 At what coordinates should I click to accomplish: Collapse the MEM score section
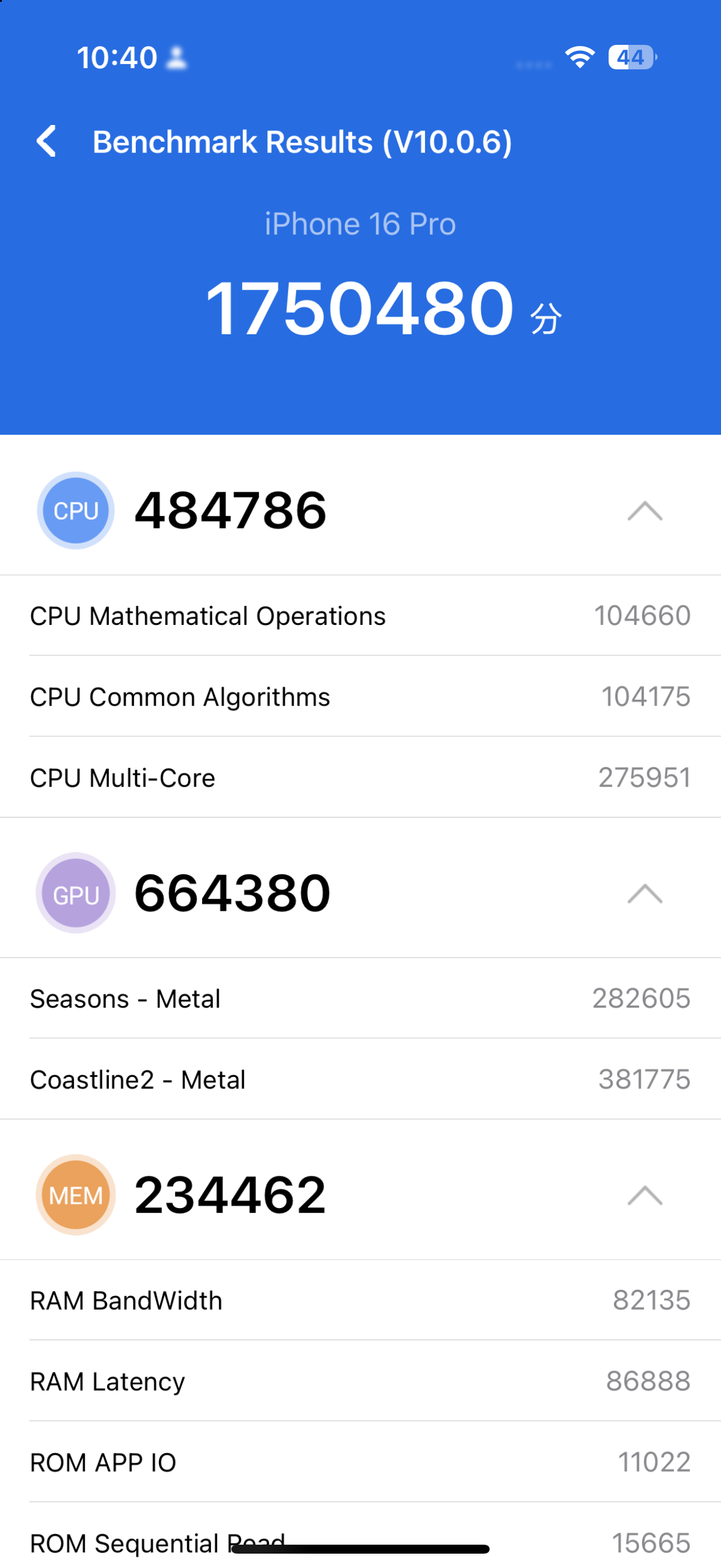[644, 1195]
